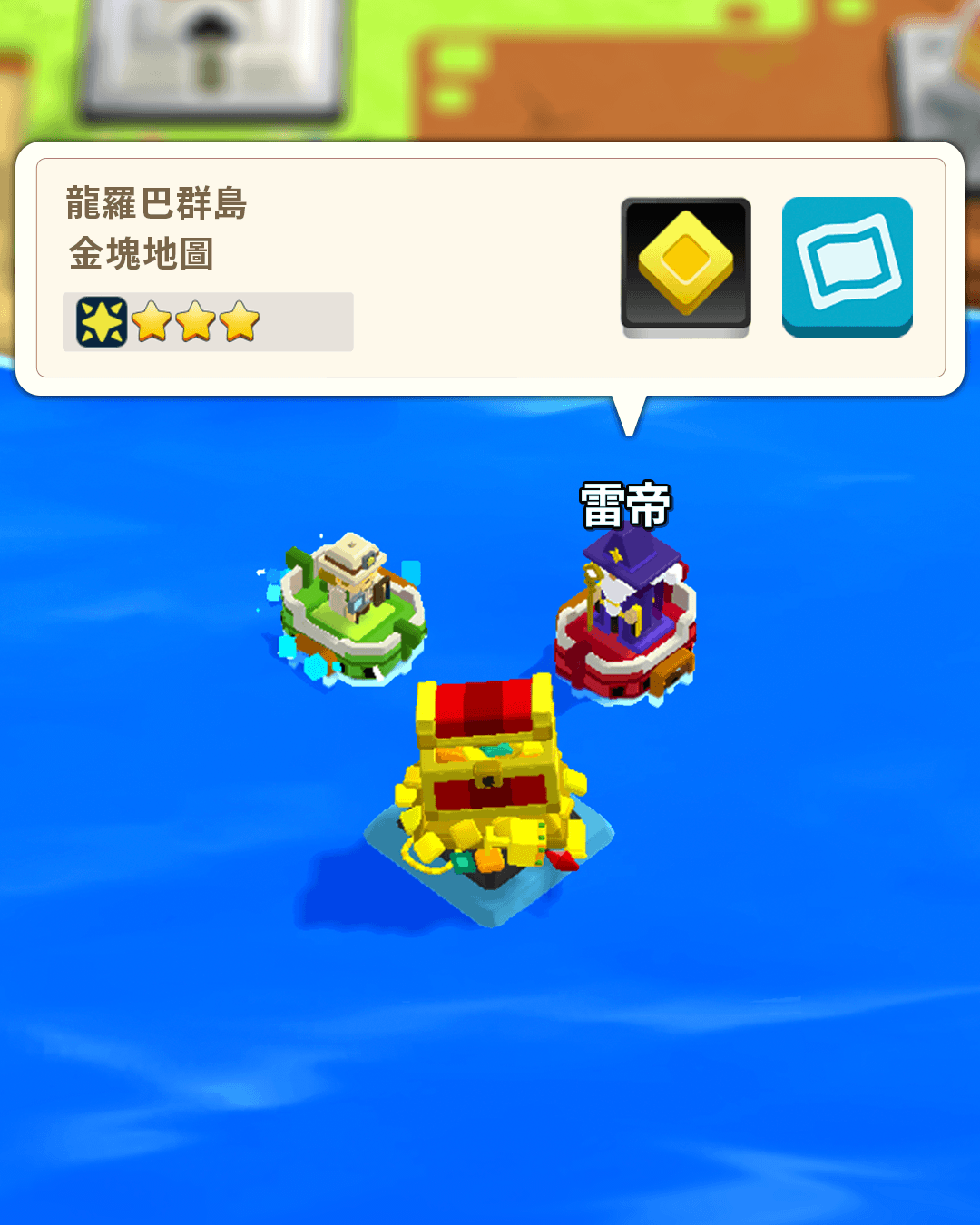
Task: Tap the gold nugget icon button
Action: (x=686, y=266)
